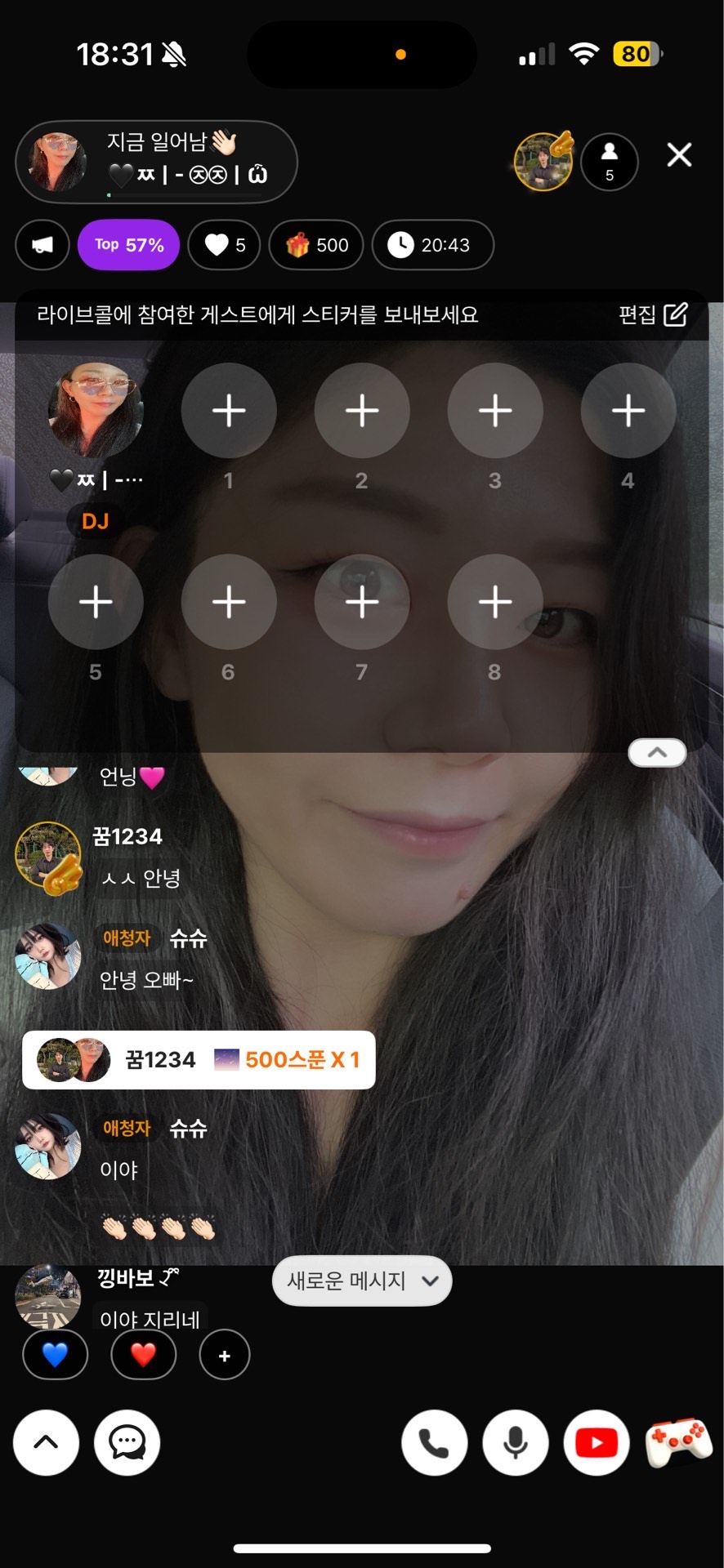This screenshot has height=1568, width=724.
Task: Add another quick reaction with plus
Action: tap(225, 1356)
